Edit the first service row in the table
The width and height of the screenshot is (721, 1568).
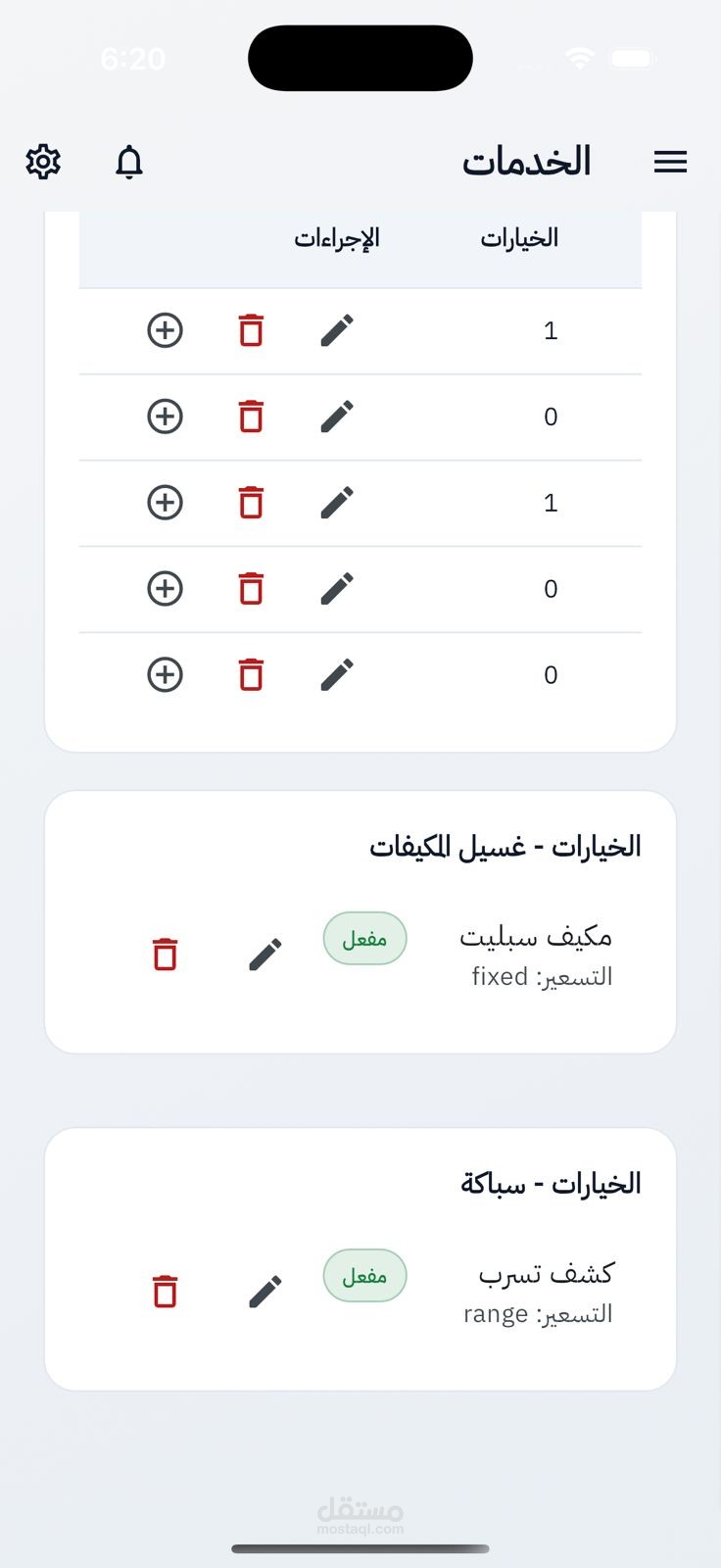click(337, 330)
